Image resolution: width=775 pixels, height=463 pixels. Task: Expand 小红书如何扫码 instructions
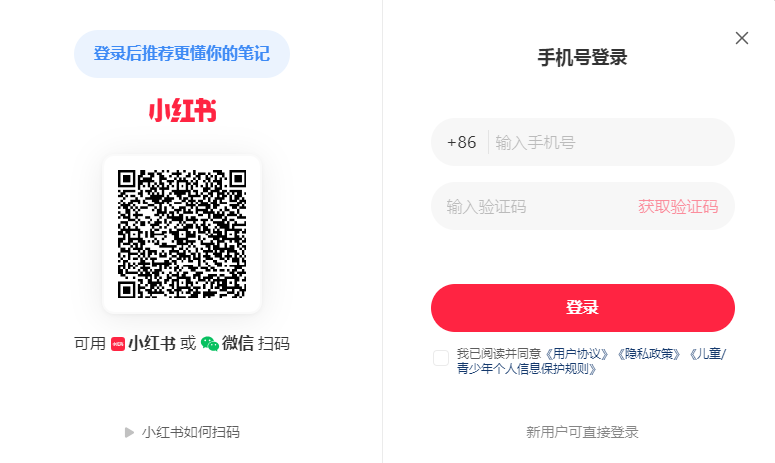coord(182,432)
